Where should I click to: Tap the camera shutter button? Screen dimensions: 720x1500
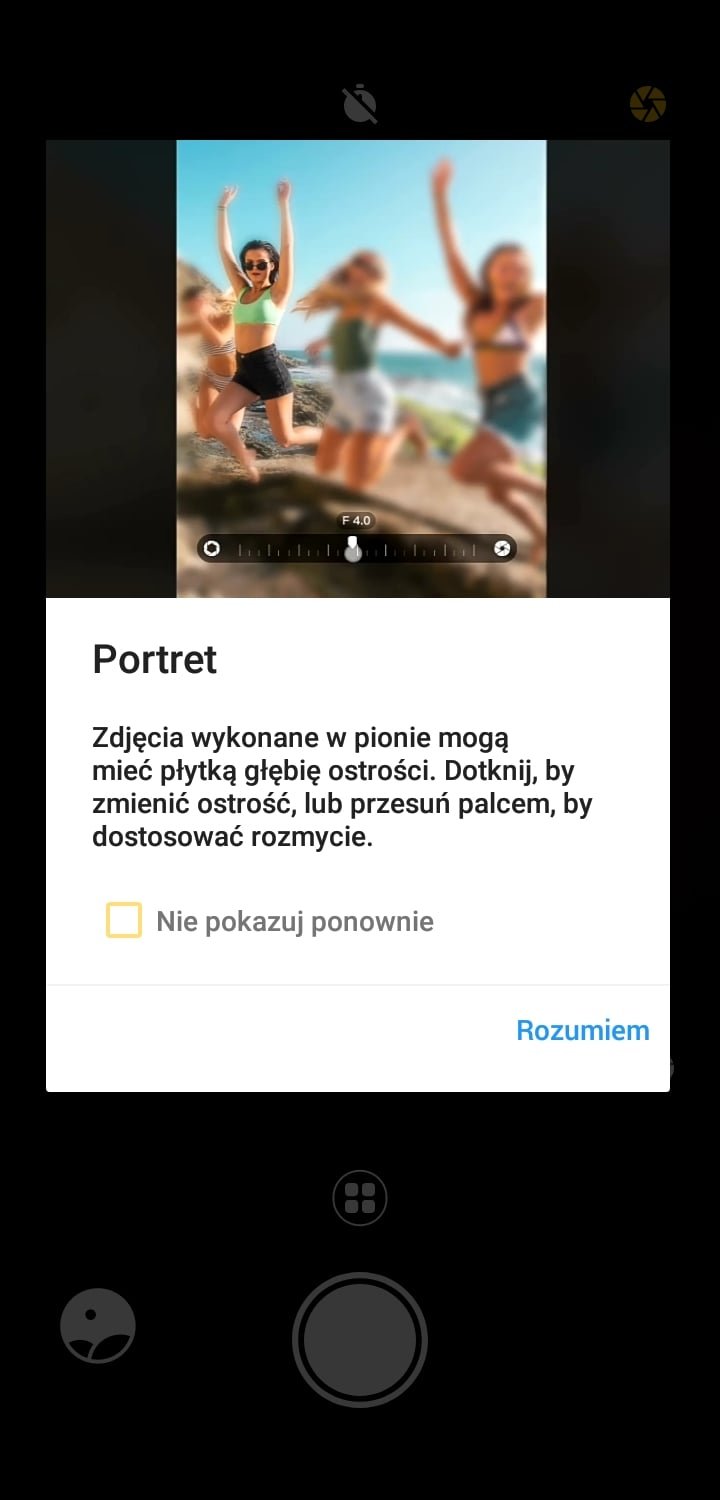coord(360,1340)
